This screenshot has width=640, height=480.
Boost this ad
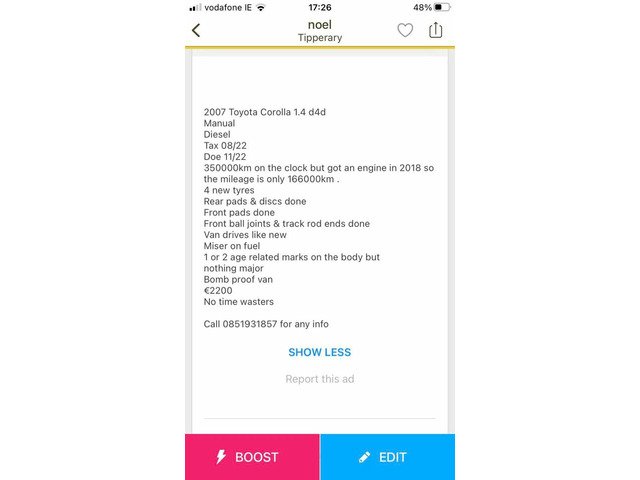(252, 457)
